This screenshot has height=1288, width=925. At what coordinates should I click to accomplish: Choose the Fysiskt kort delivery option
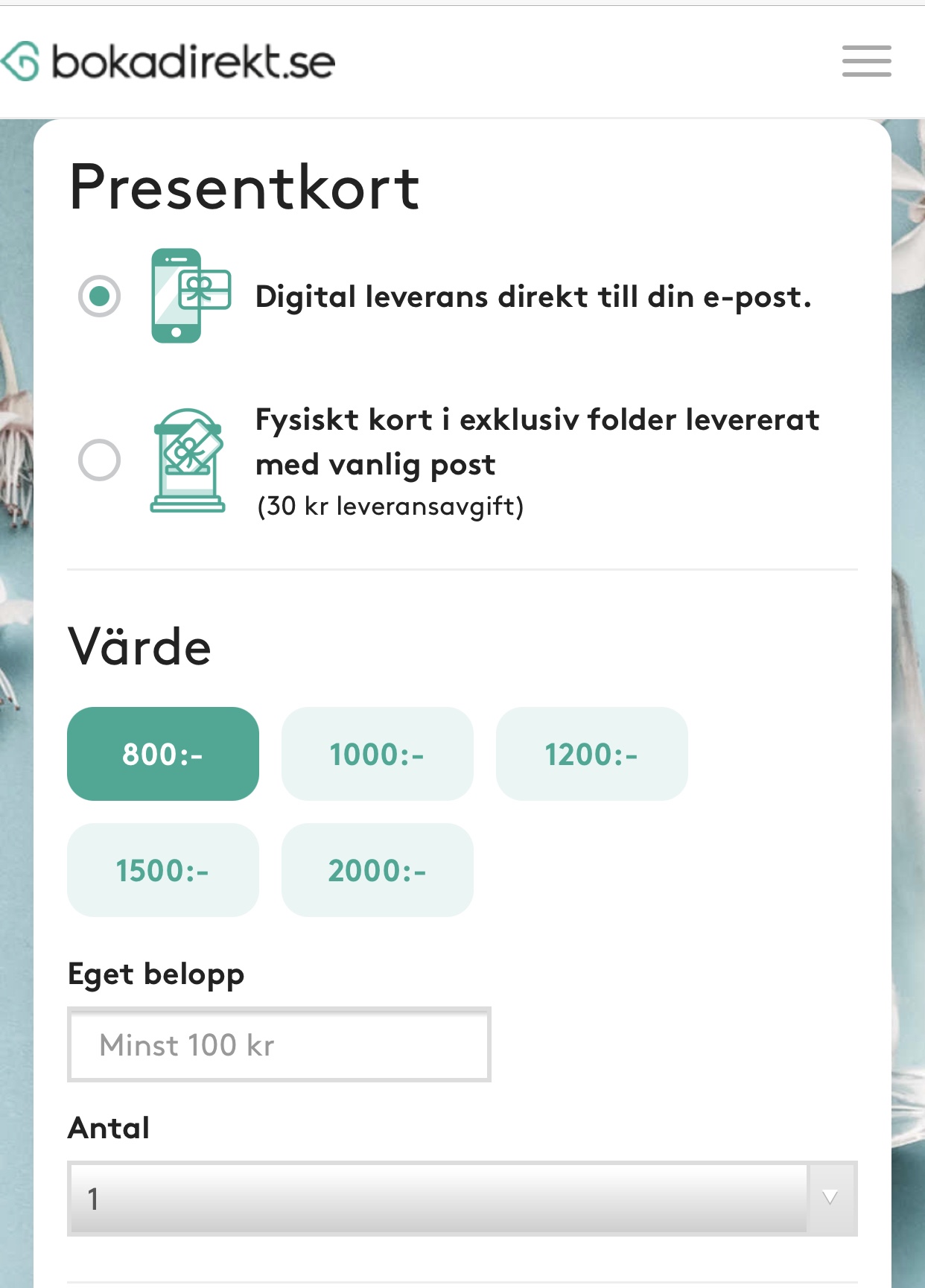tap(99, 460)
